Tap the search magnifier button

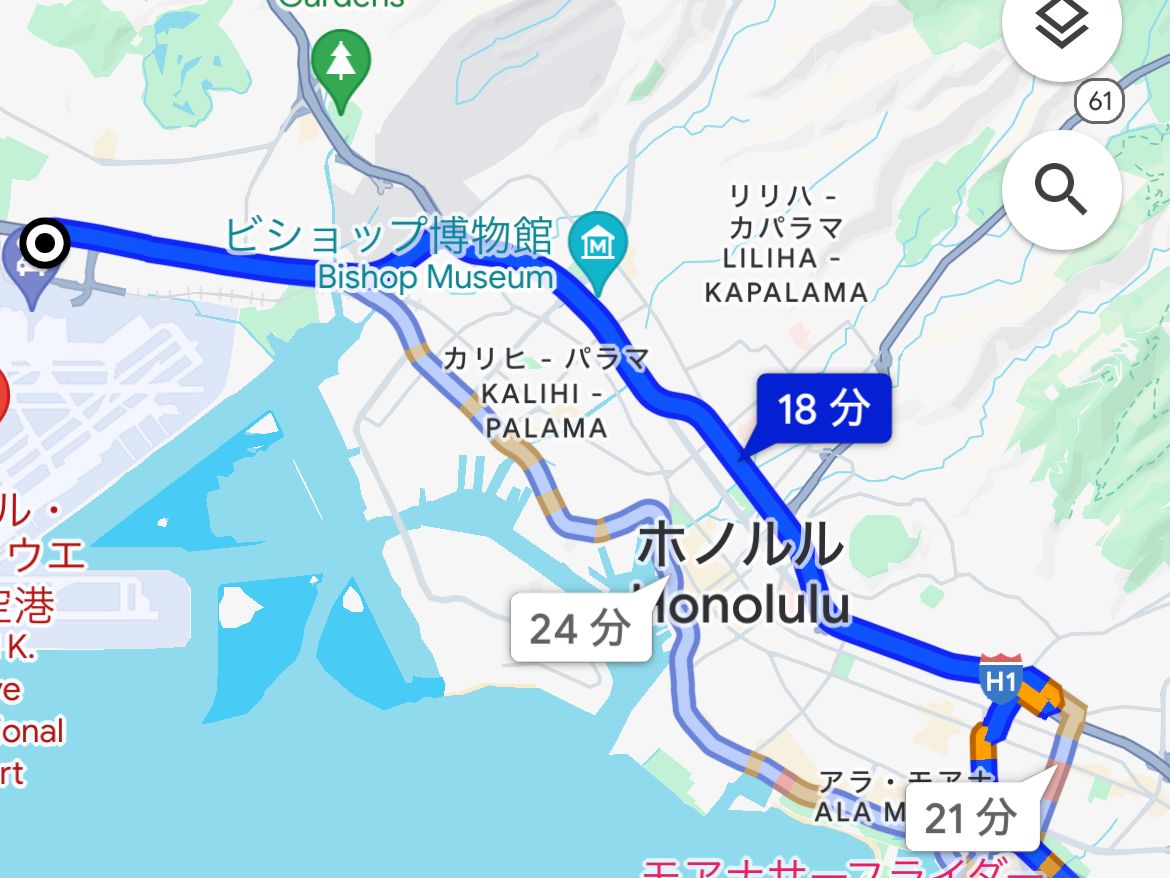[1061, 189]
